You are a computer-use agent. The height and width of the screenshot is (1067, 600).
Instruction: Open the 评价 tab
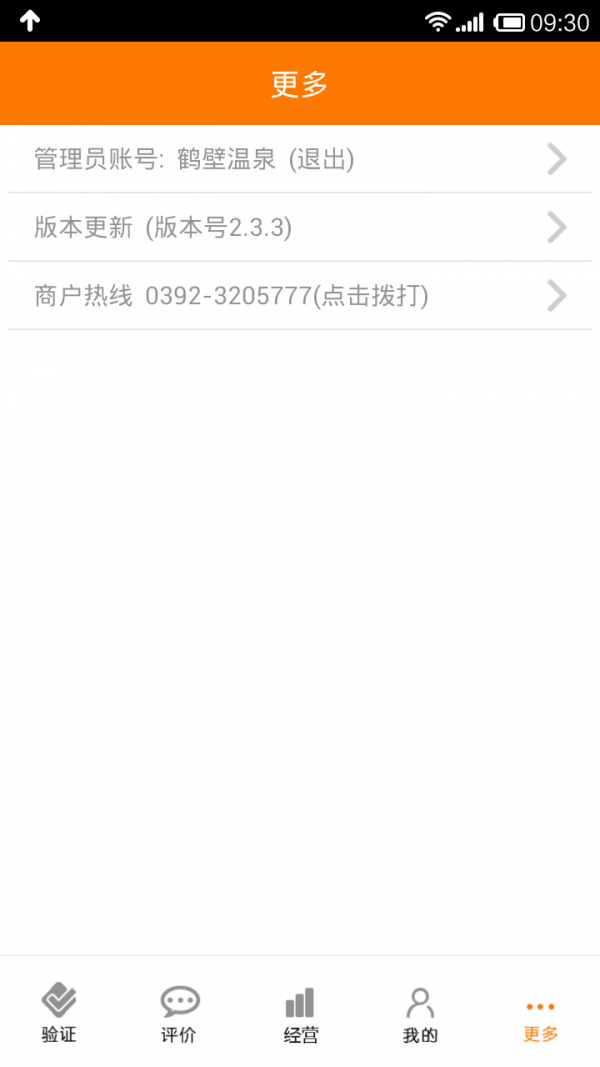[x=179, y=1013]
